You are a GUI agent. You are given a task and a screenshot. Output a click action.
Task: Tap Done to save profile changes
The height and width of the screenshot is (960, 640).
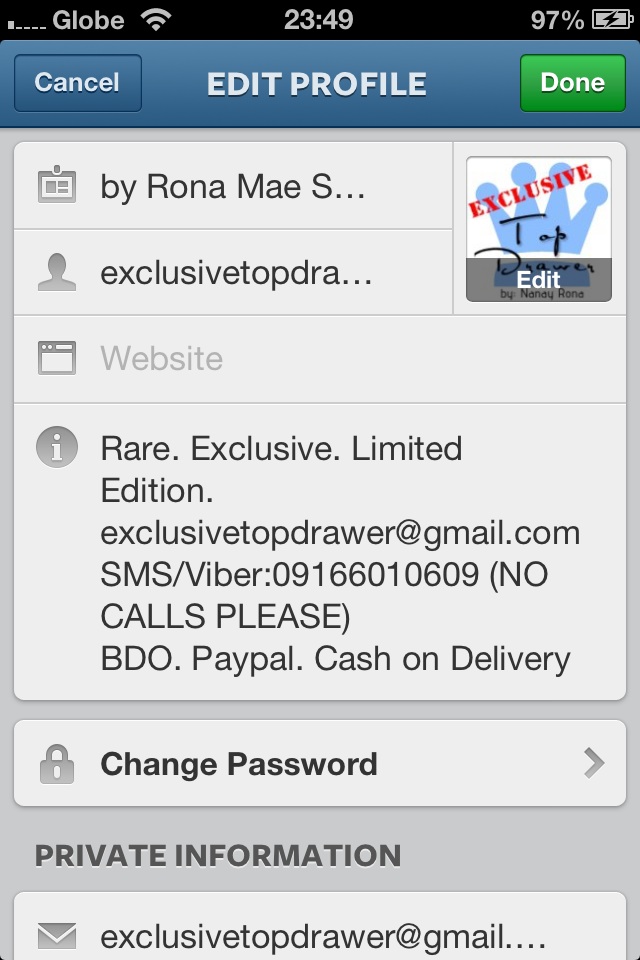click(x=572, y=83)
